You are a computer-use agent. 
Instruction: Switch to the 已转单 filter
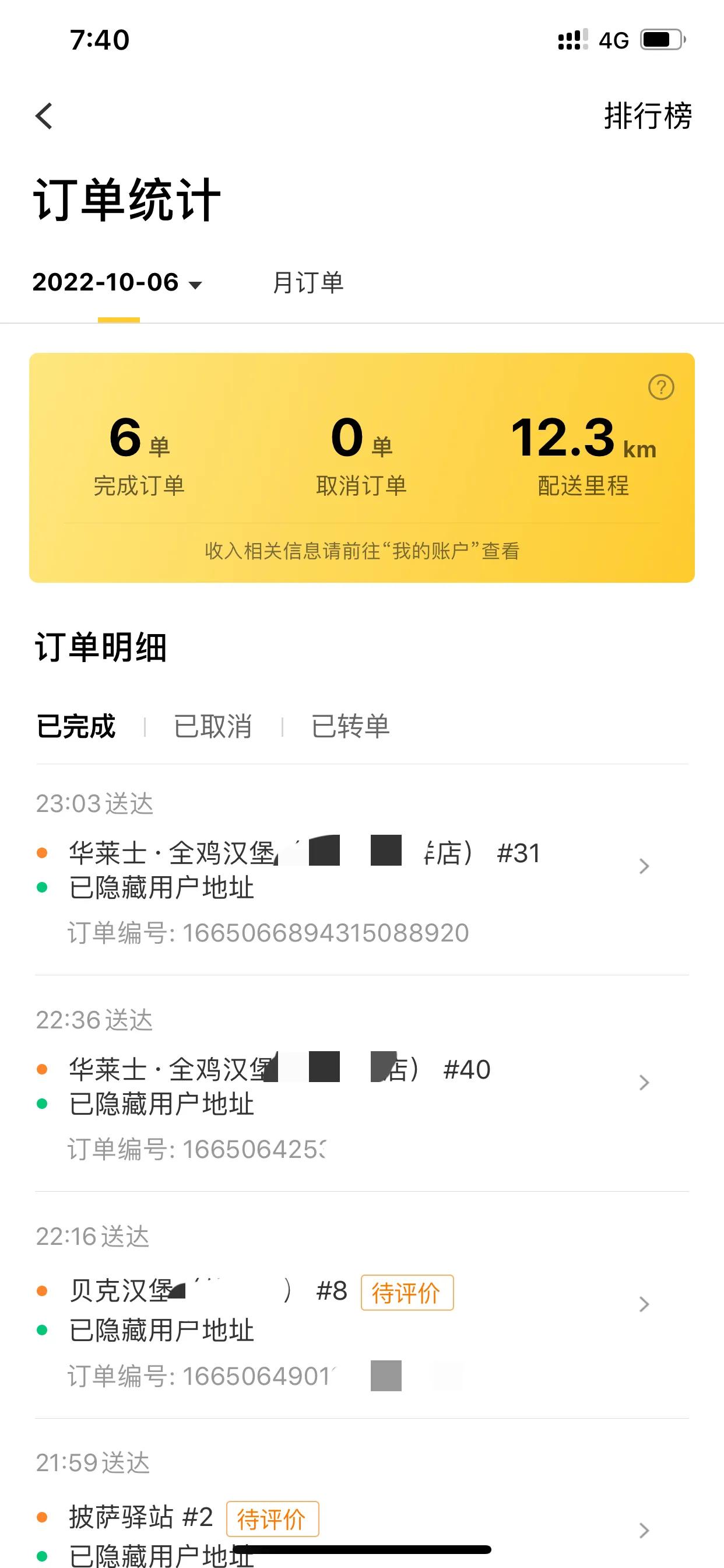pyautogui.click(x=351, y=726)
